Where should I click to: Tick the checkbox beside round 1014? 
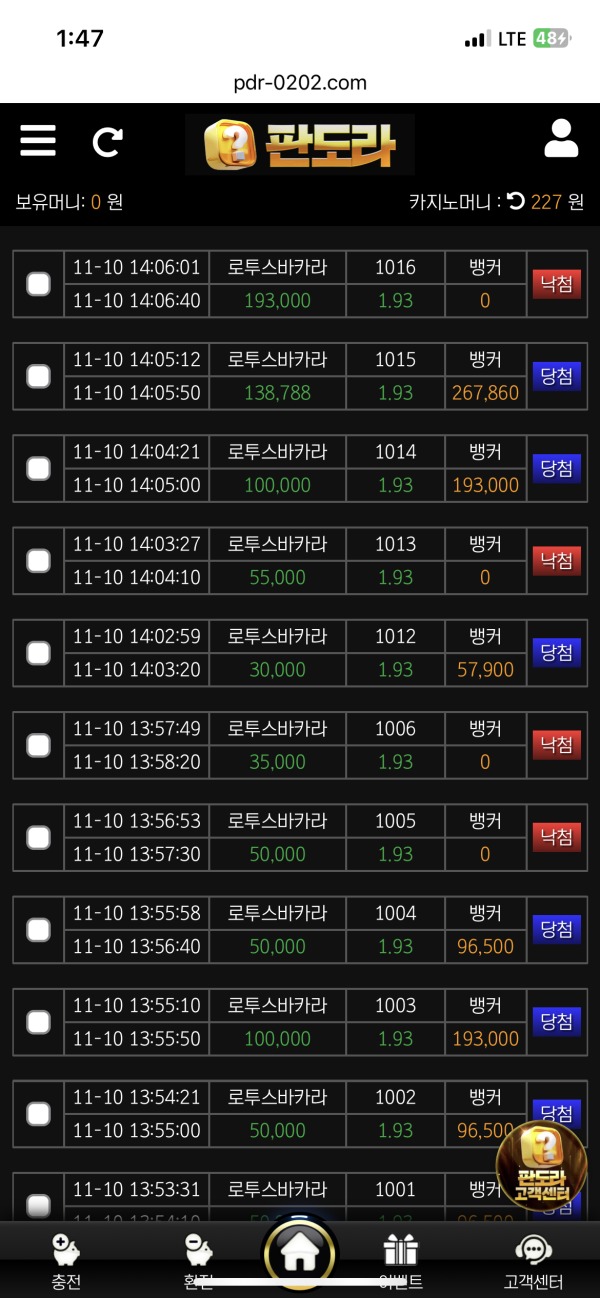coord(38,468)
